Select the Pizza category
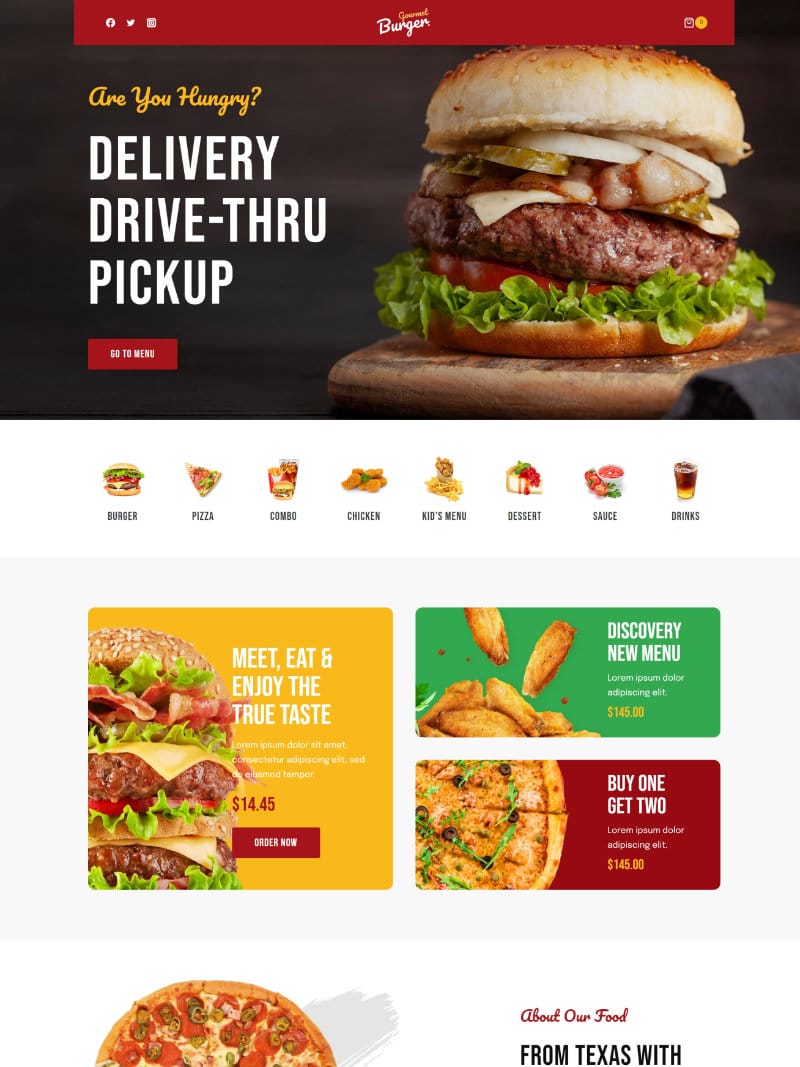 coord(203,490)
